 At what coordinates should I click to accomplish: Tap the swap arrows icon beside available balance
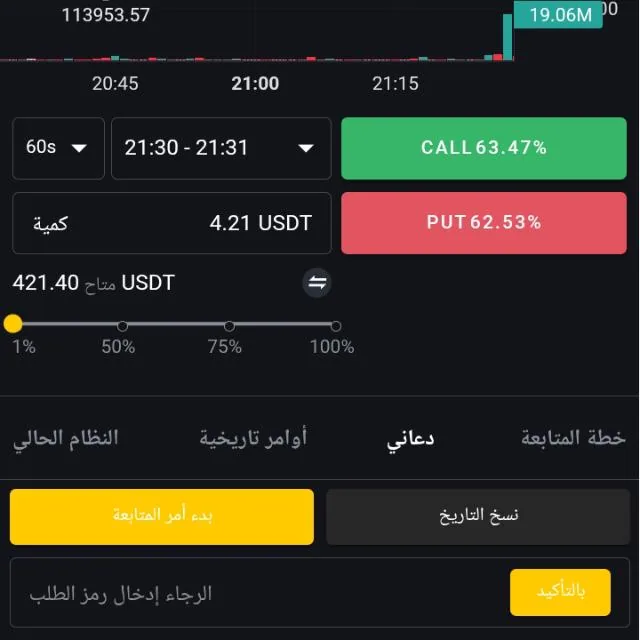317,283
